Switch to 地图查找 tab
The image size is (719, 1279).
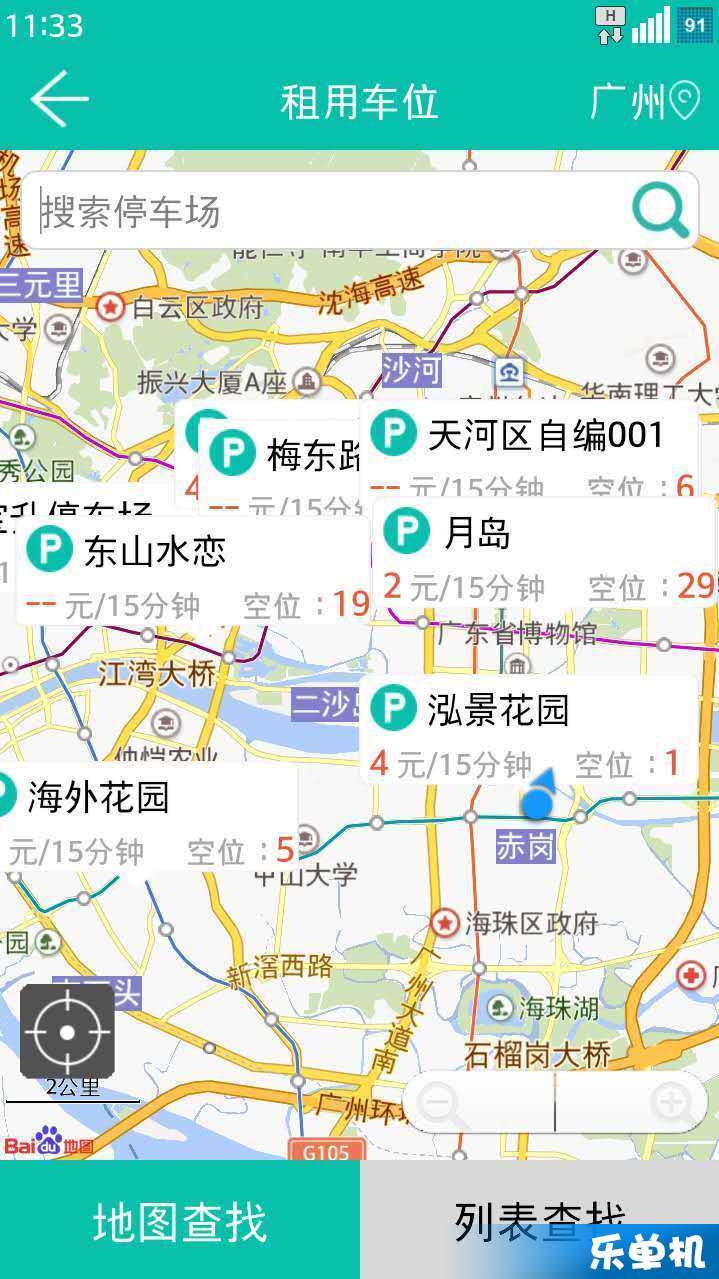[x=180, y=1221]
